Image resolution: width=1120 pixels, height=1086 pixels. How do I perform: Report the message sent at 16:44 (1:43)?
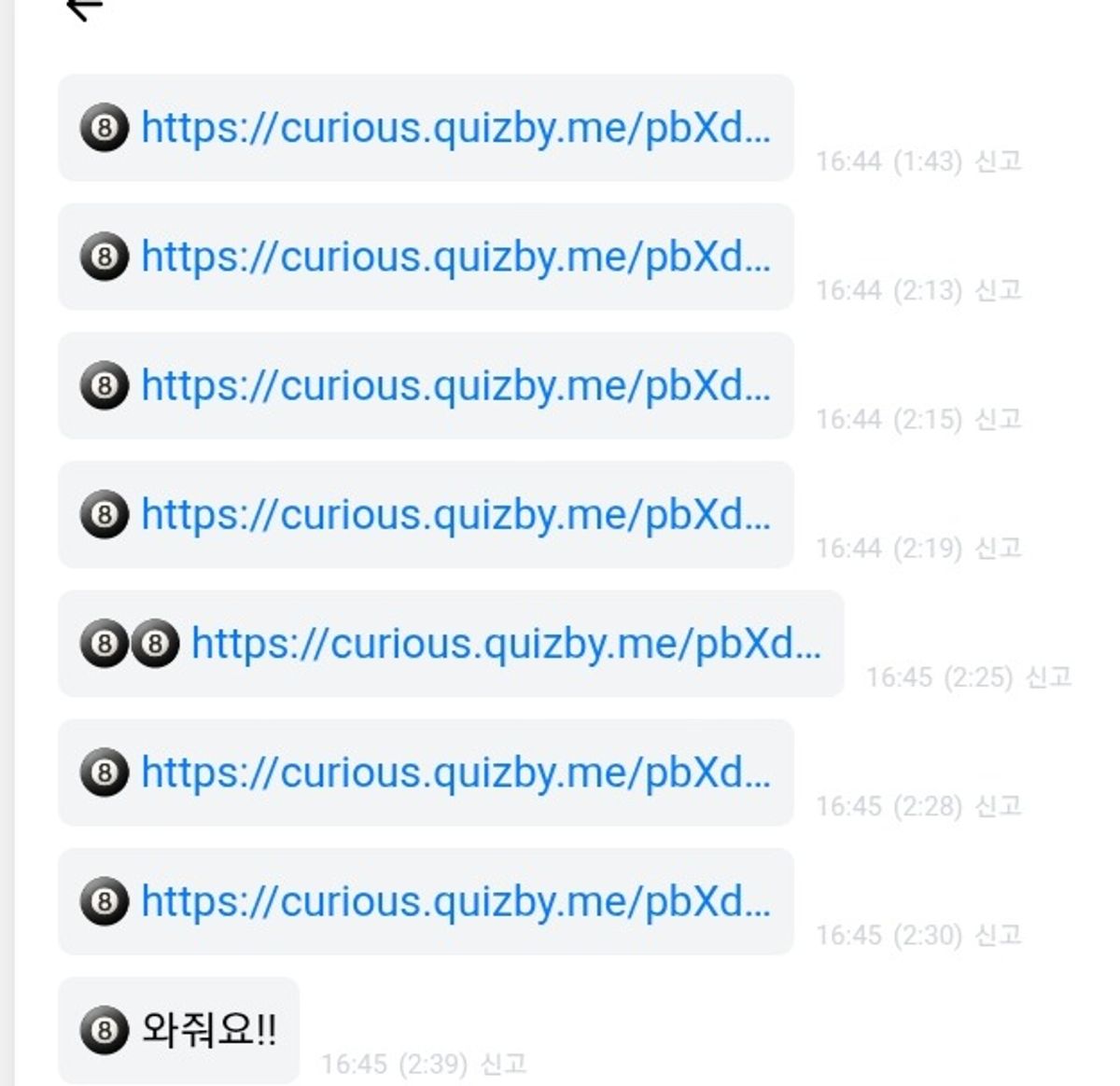coord(998,161)
